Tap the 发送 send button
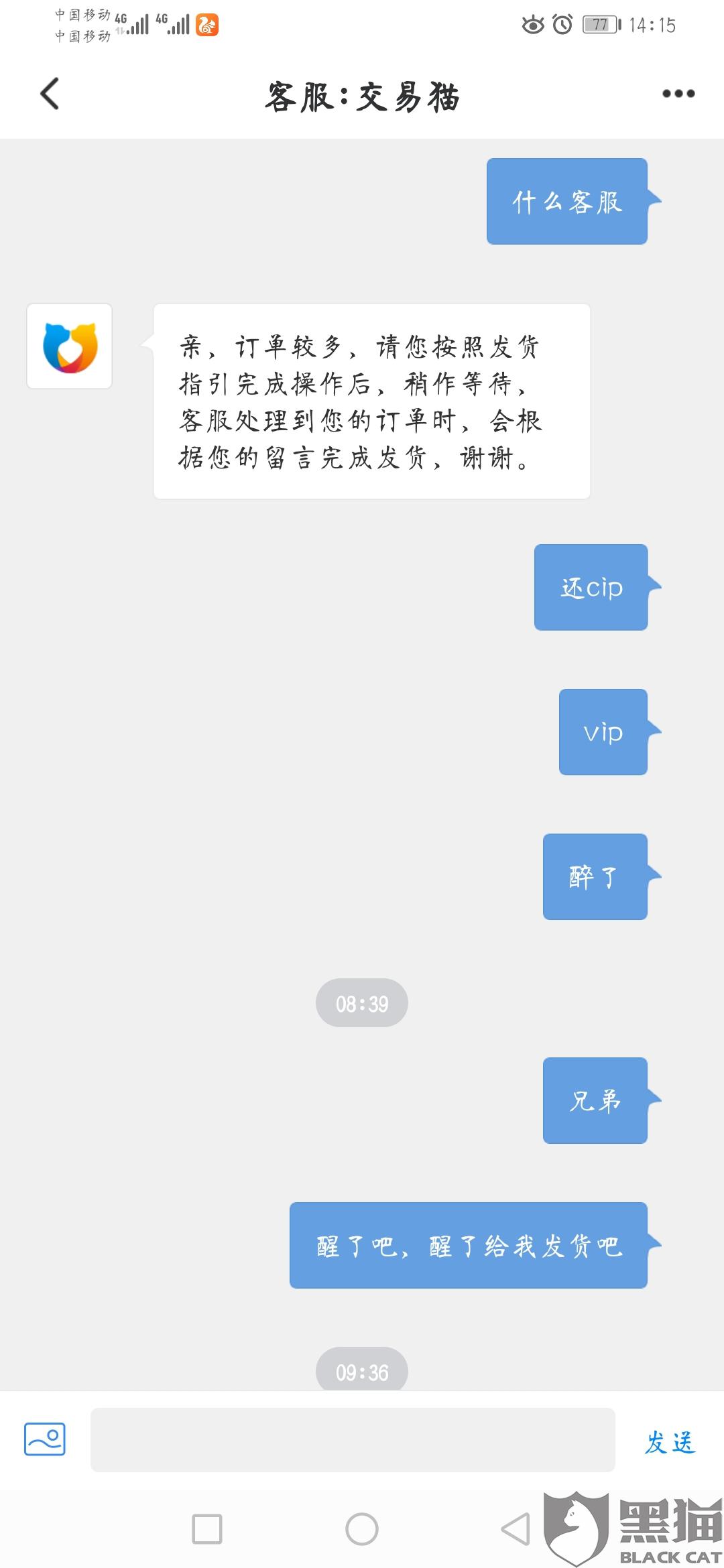This screenshot has width=724, height=1568. point(670,1442)
